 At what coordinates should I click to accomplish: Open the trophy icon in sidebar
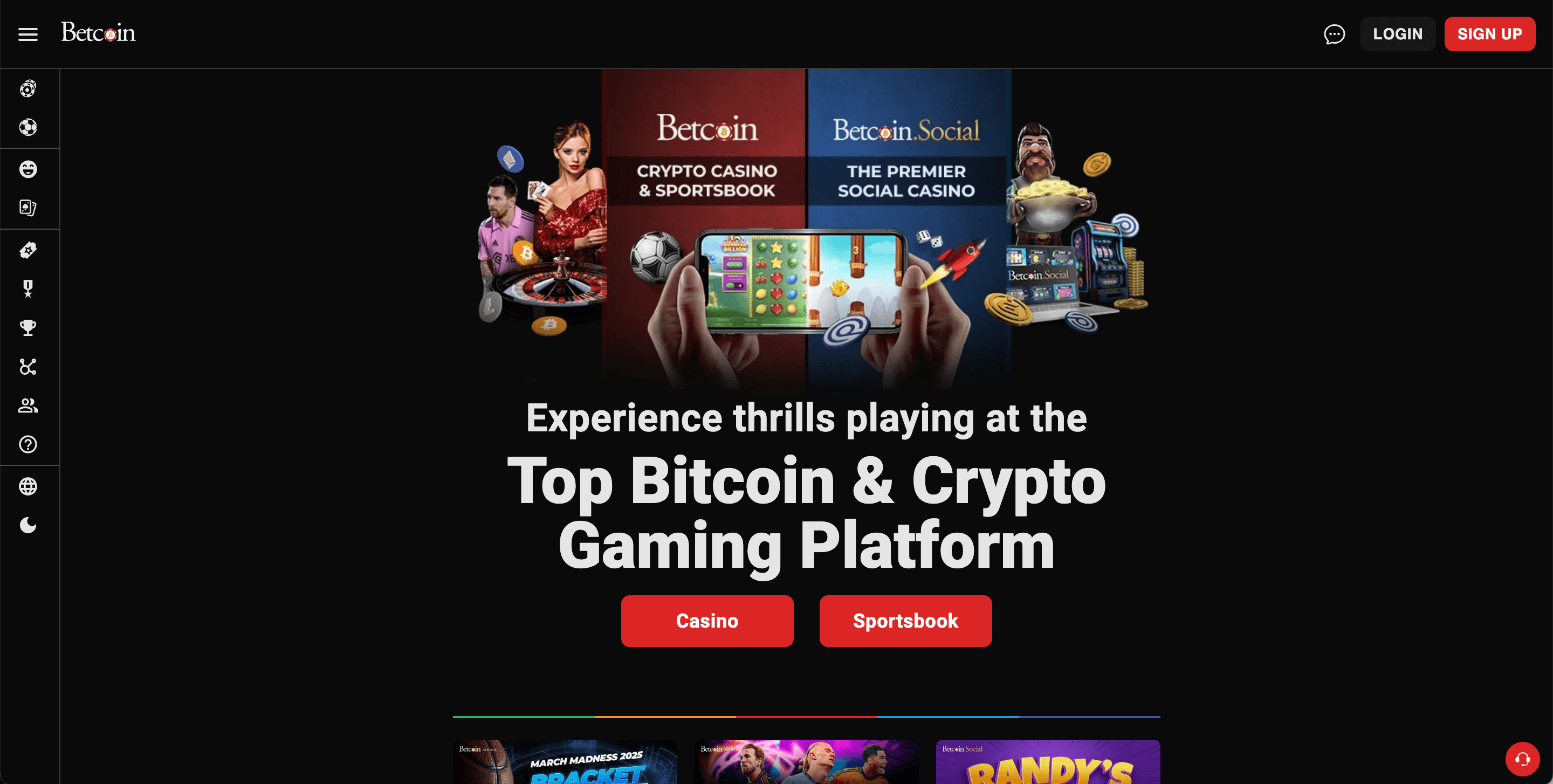(x=28, y=328)
